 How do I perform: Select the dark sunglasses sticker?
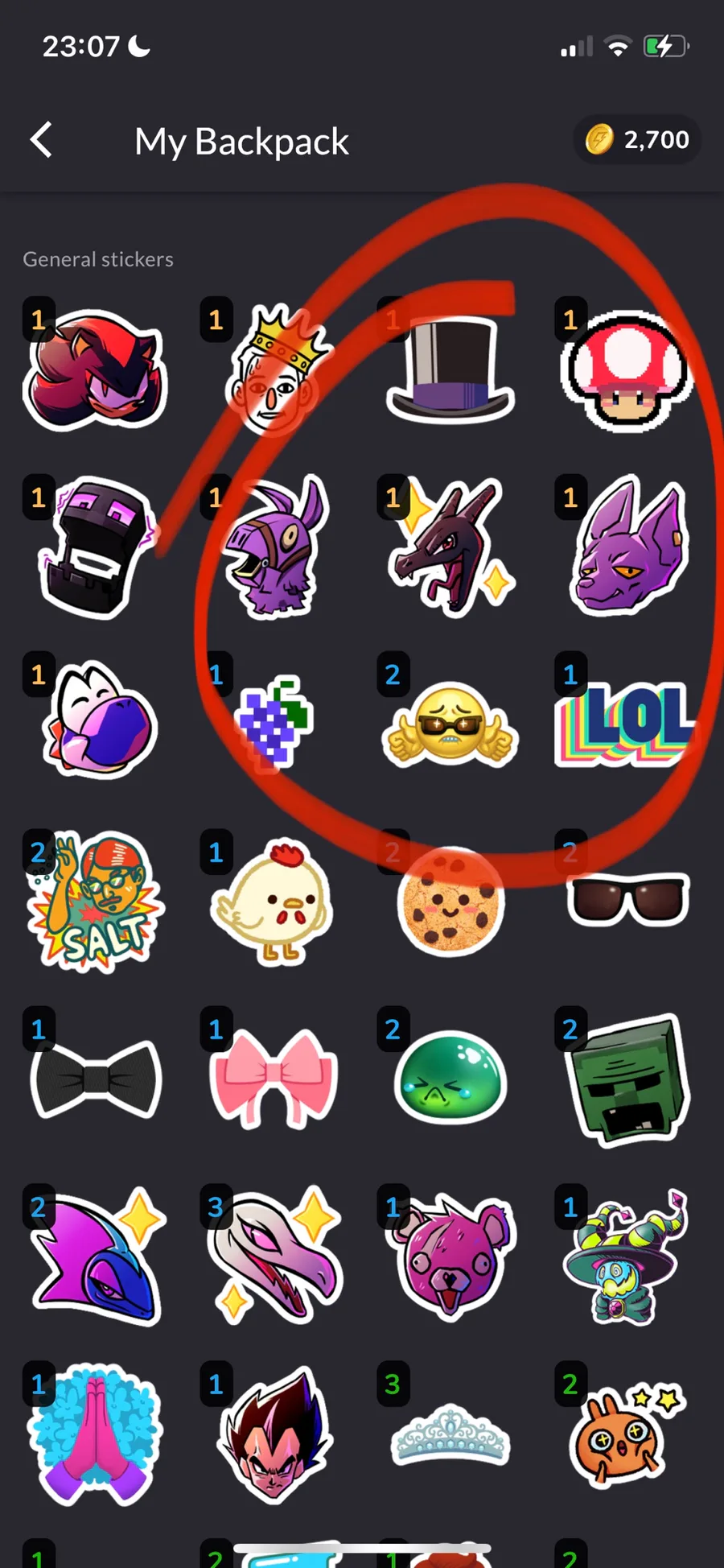click(627, 899)
